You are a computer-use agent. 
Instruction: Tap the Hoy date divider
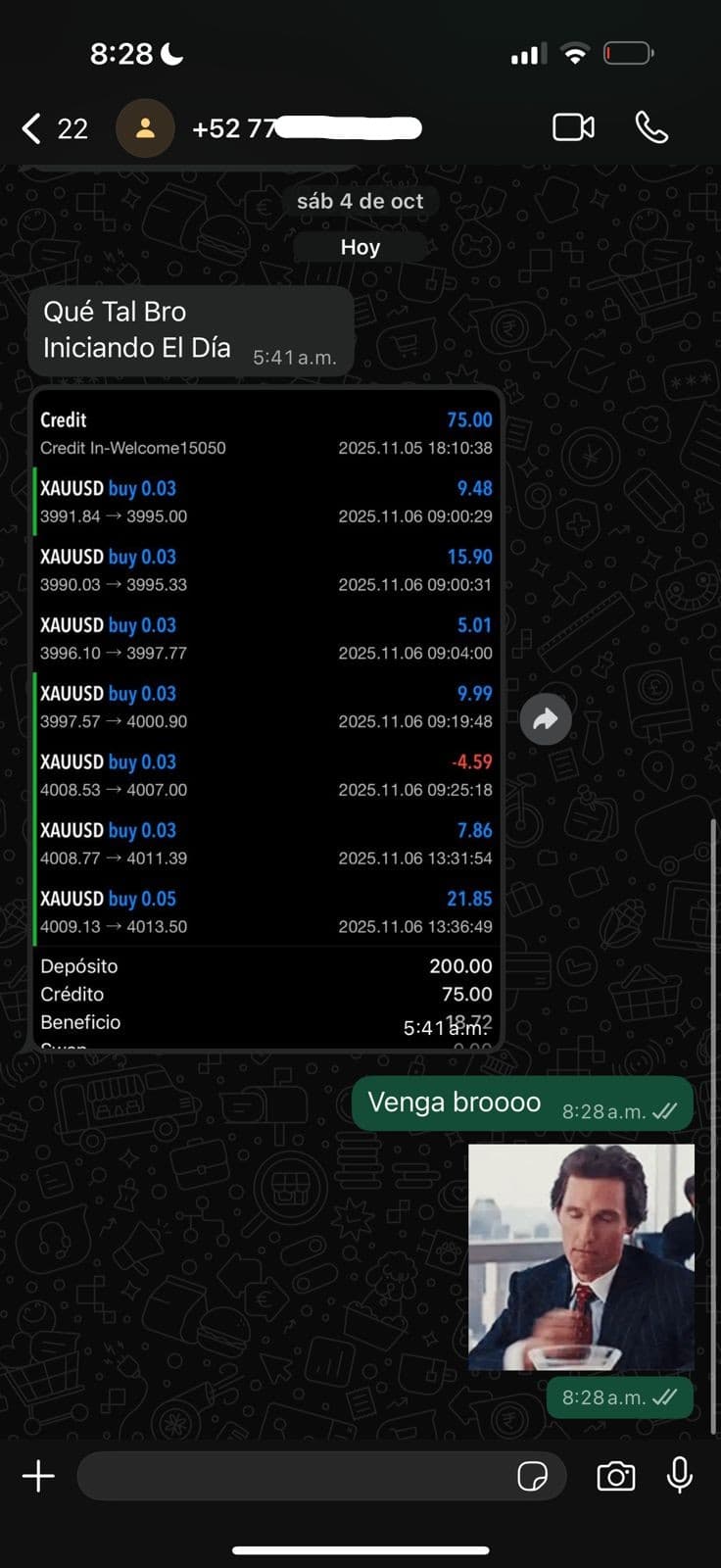click(360, 246)
